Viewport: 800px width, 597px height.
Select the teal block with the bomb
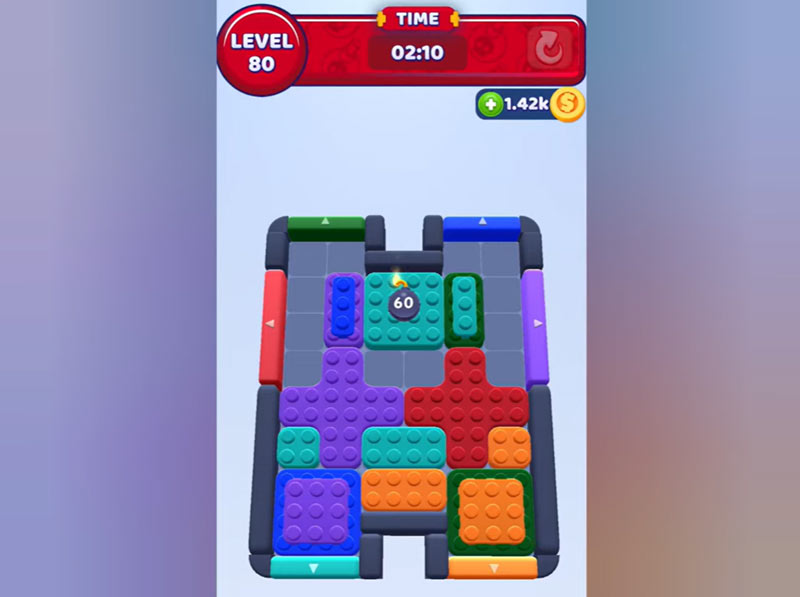point(403,309)
